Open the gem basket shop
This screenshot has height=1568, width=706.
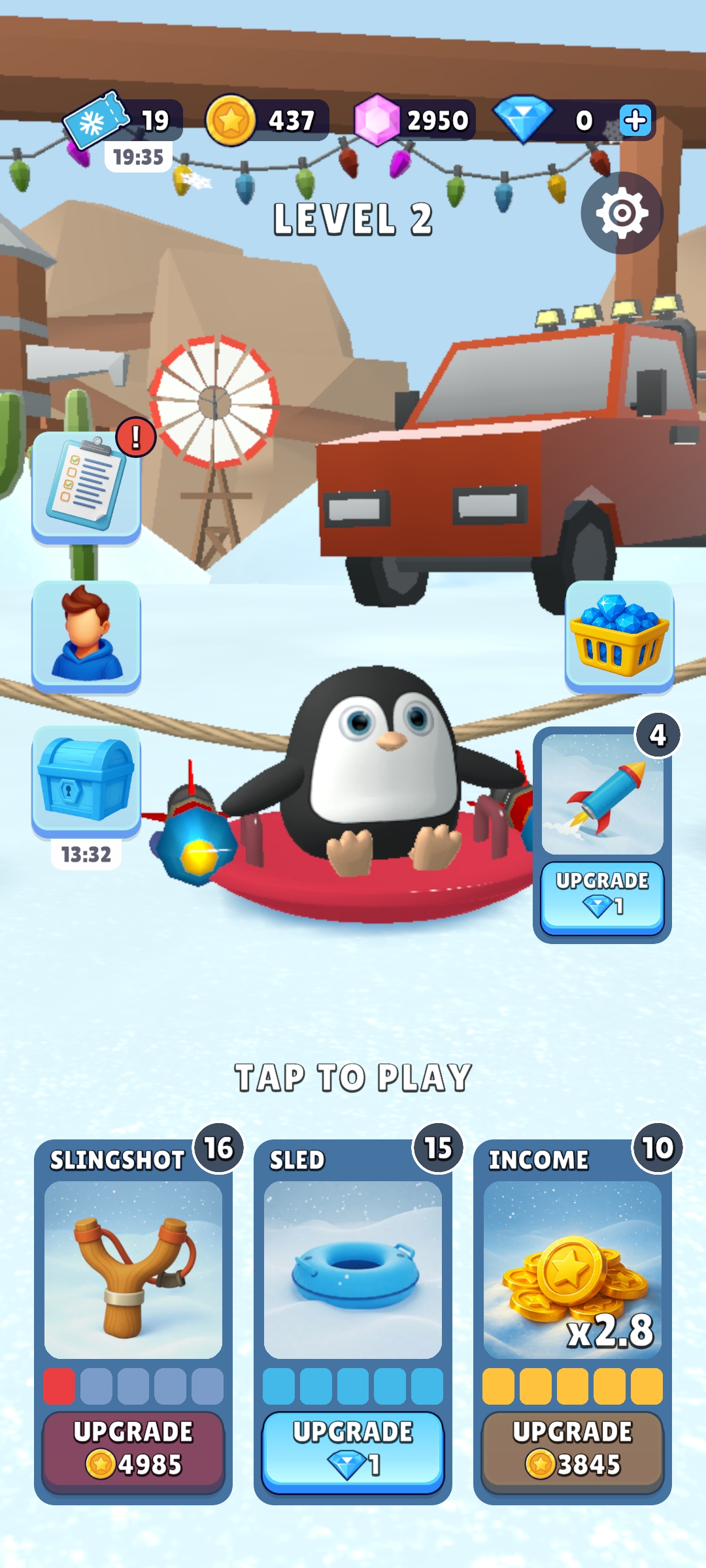tap(619, 635)
